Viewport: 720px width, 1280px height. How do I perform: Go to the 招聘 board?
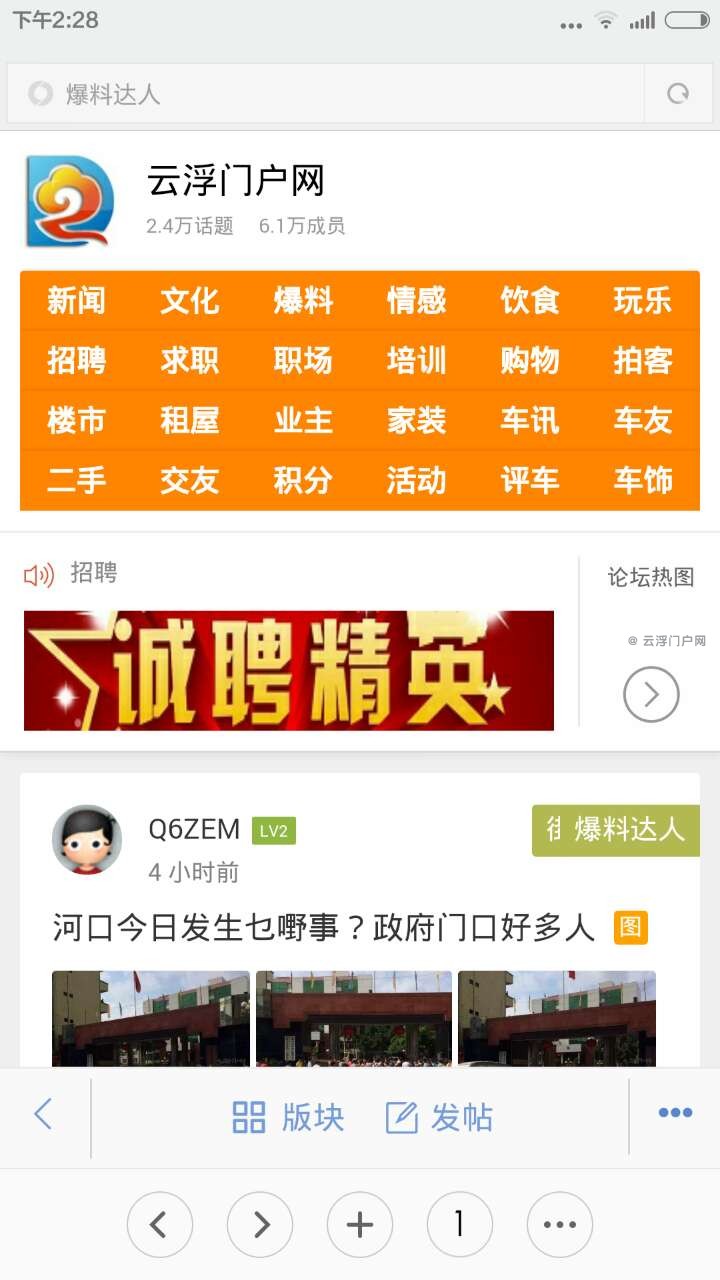click(76, 360)
